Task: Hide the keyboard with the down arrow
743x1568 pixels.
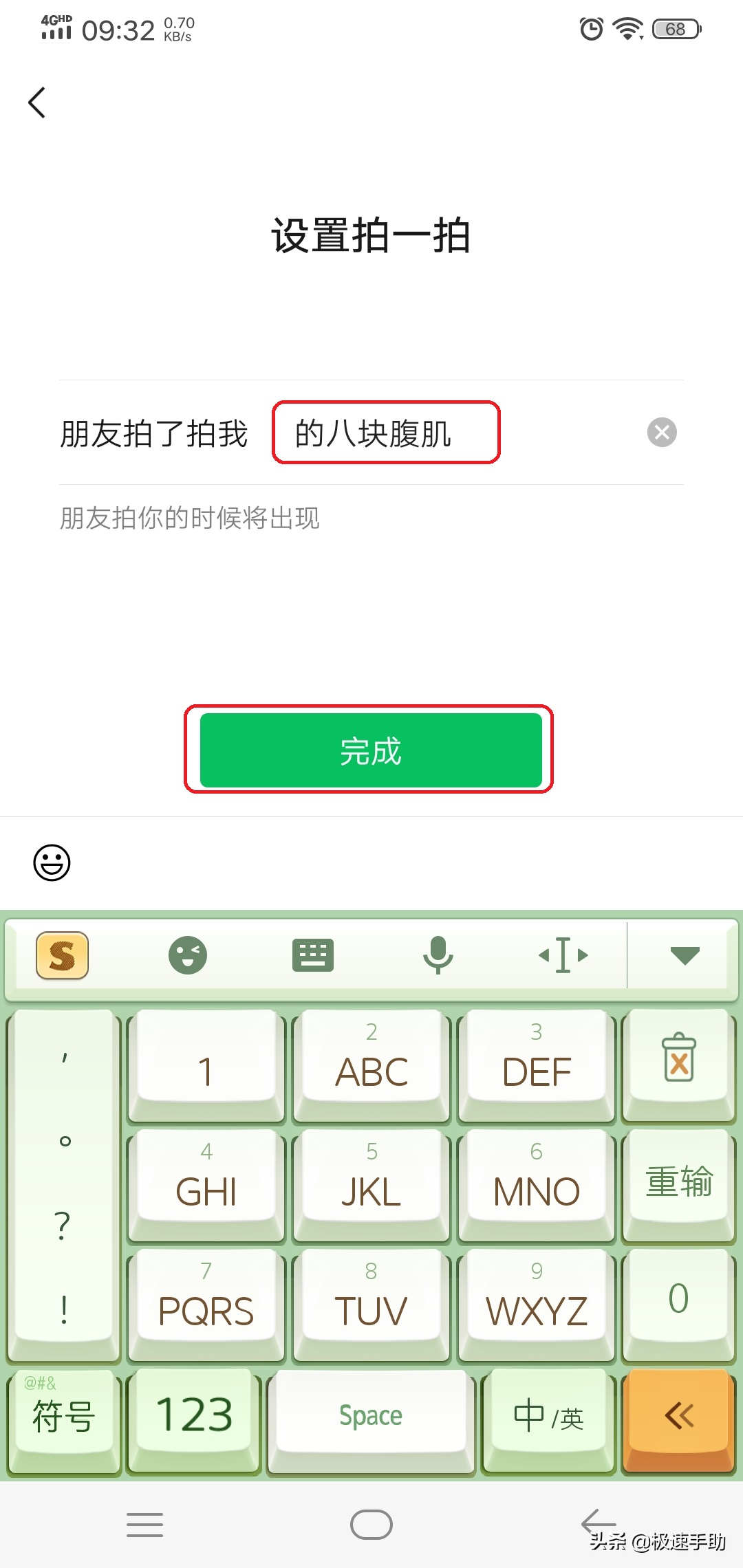Action: (x=685, y=955)
